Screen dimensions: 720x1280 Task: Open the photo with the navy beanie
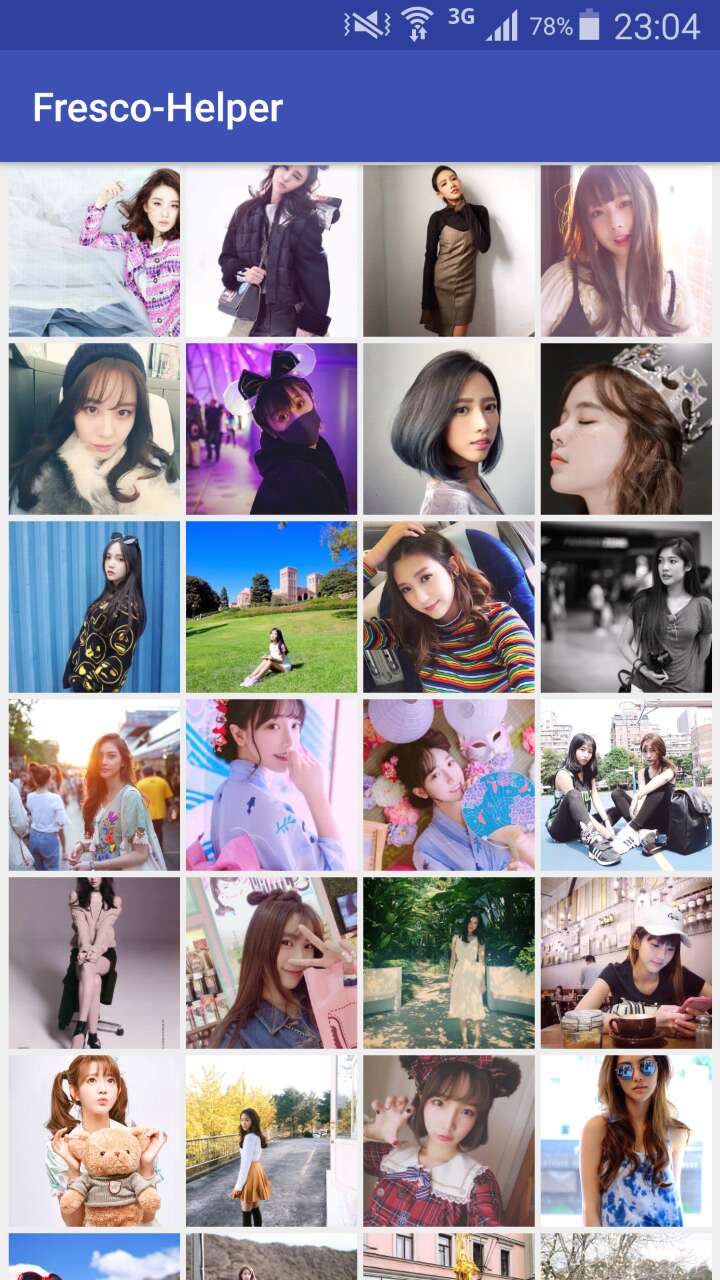95,429
